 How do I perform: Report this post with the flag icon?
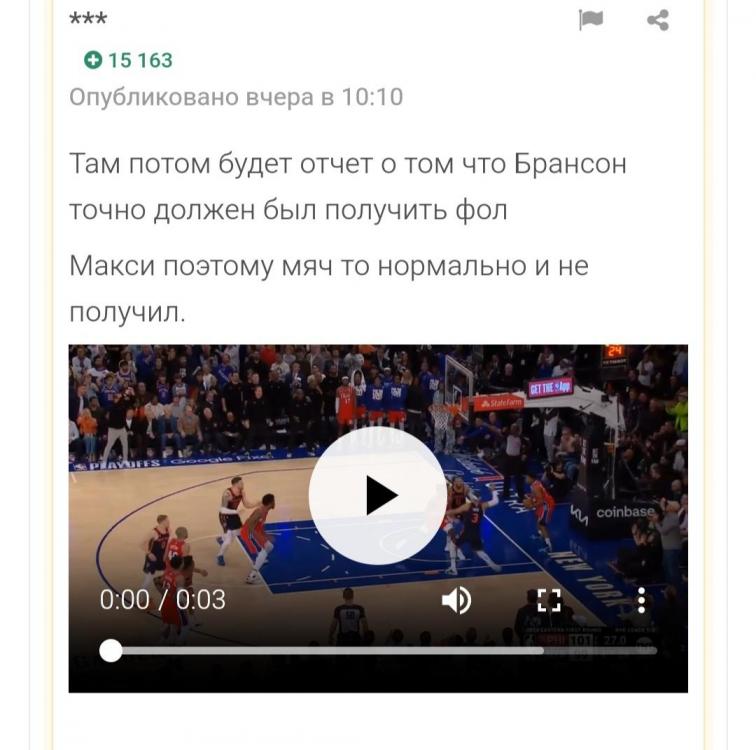tap(591, 19)
